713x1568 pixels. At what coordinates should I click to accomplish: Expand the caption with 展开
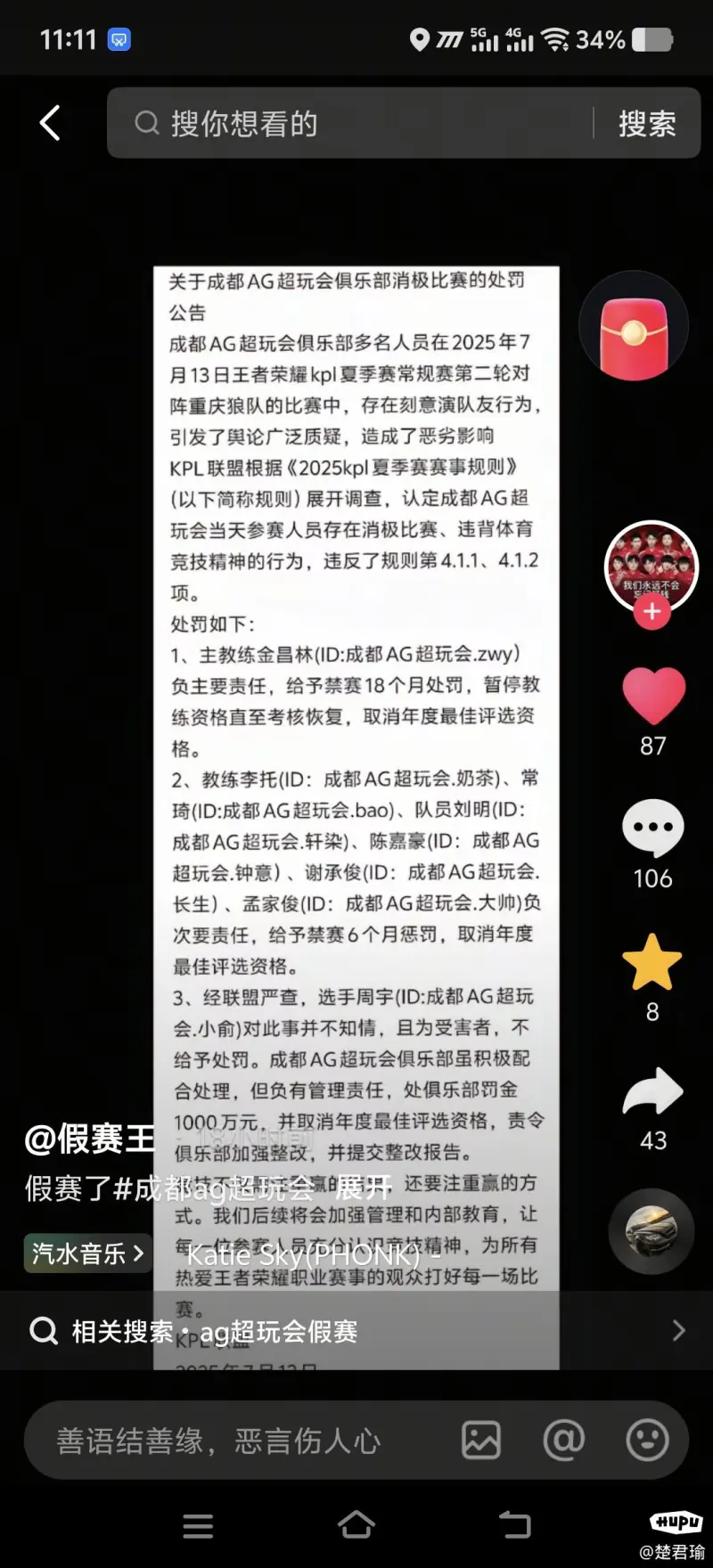pos(364,1188)
